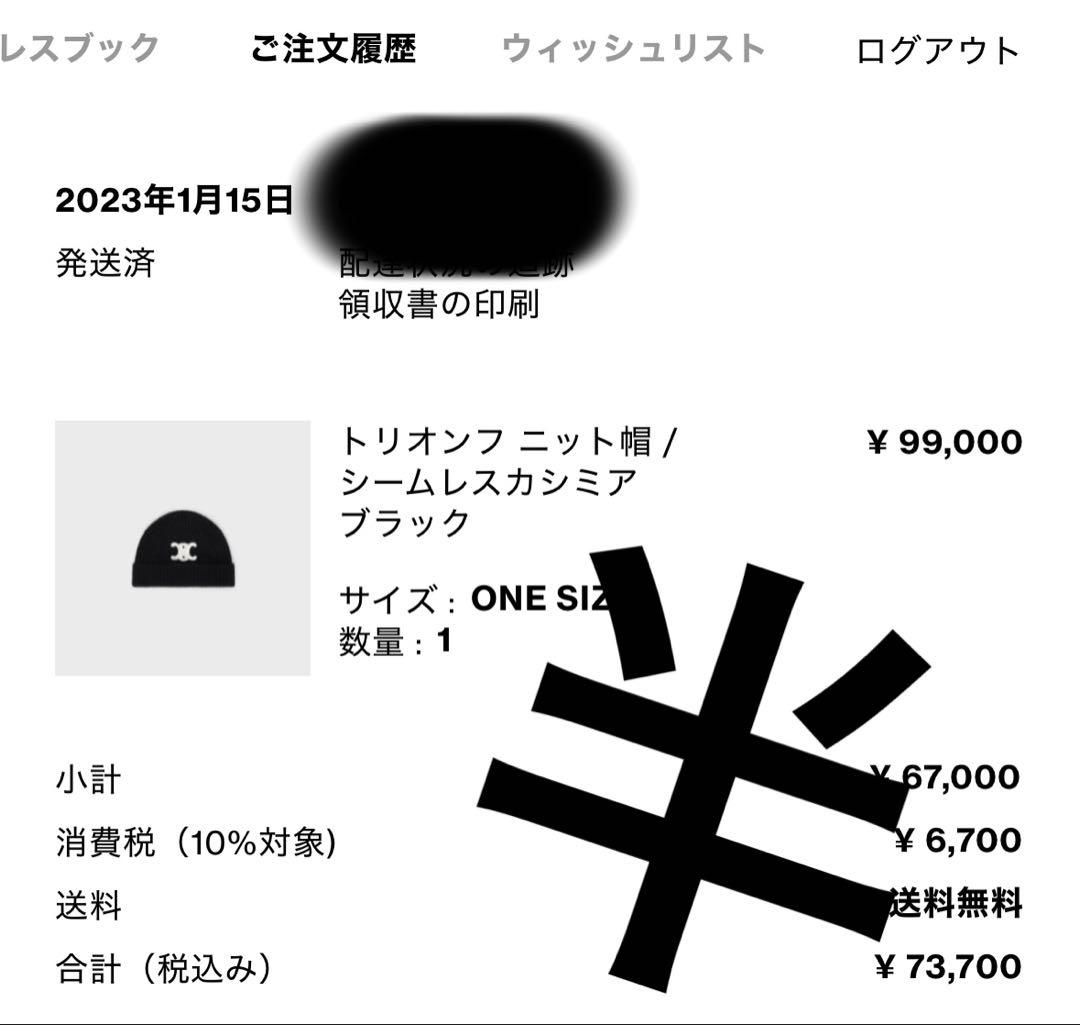Screen dimensions: 1080x1025
Task: Switch to the アドレスブック tab
Action: pos(78,48)
